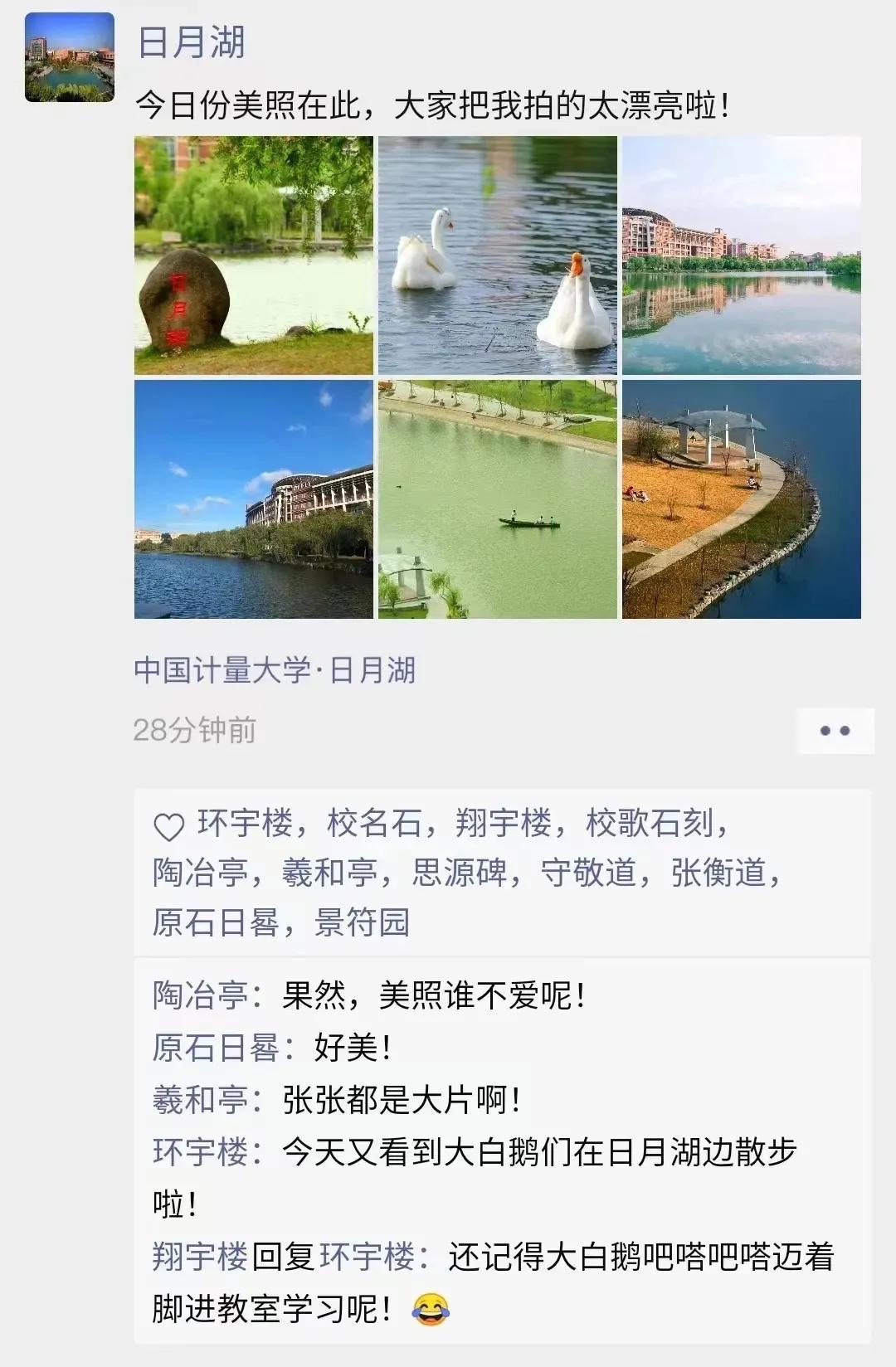Reply to 陶冶亭's comment 果然，美照谁不爱呢

pyautogui.click(x=433, y=995)
